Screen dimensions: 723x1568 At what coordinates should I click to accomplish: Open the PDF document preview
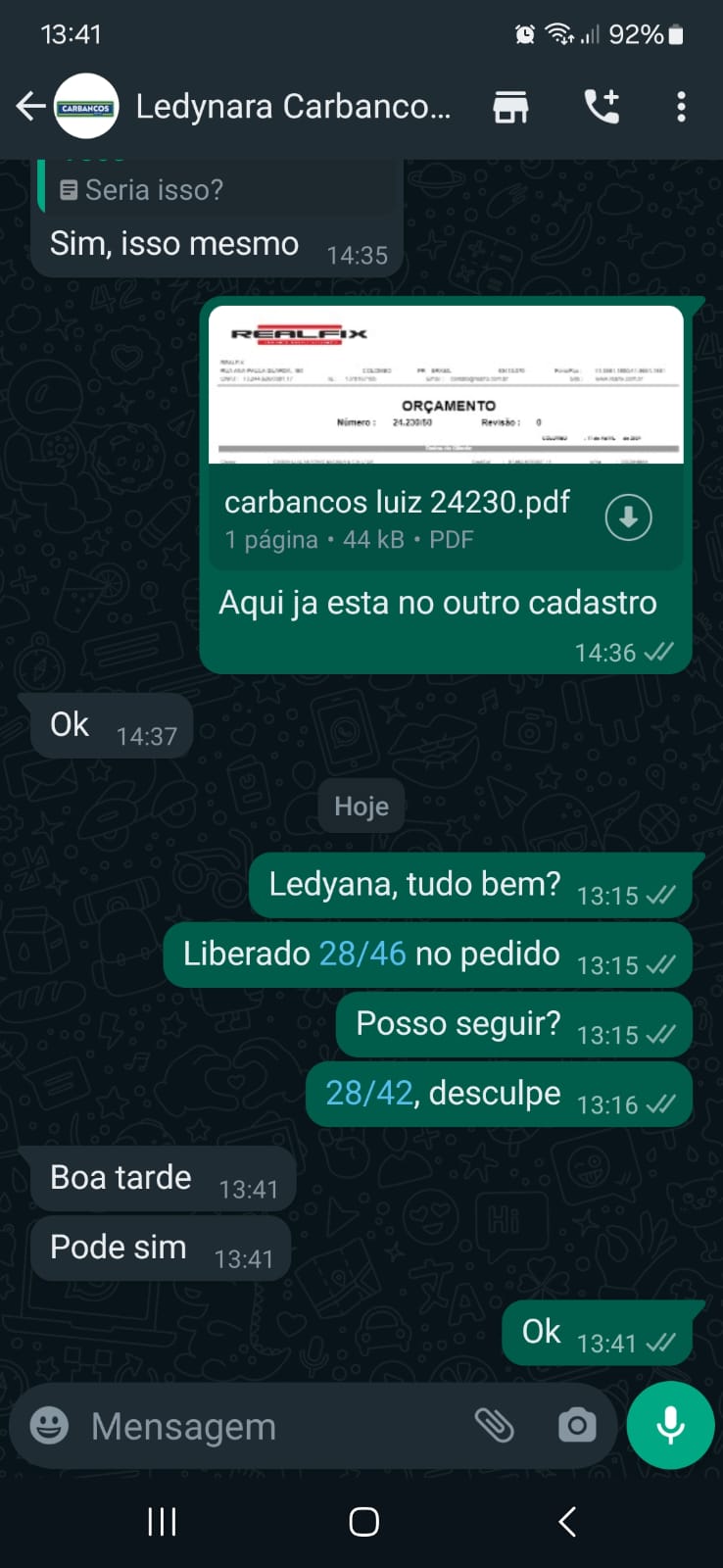point(446,384)
